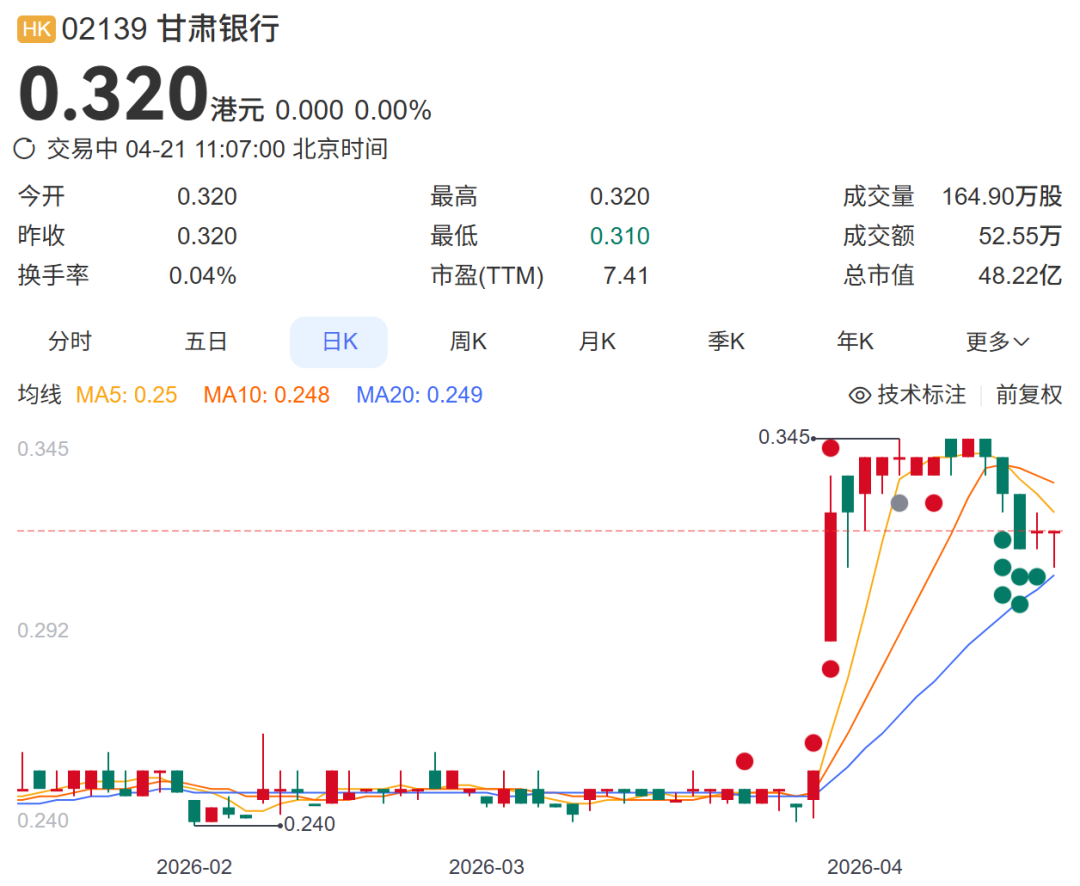Select the 五日 chart view

coord(206,342)
